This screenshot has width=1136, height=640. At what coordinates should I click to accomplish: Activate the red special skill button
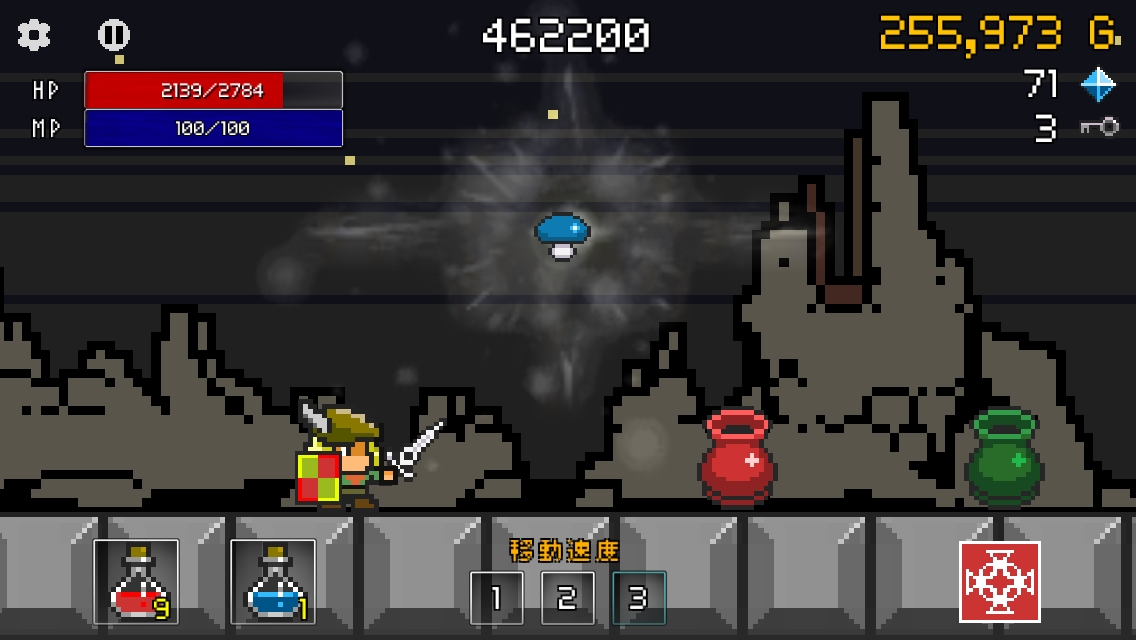pyautogui.click(x=999, y=582)
